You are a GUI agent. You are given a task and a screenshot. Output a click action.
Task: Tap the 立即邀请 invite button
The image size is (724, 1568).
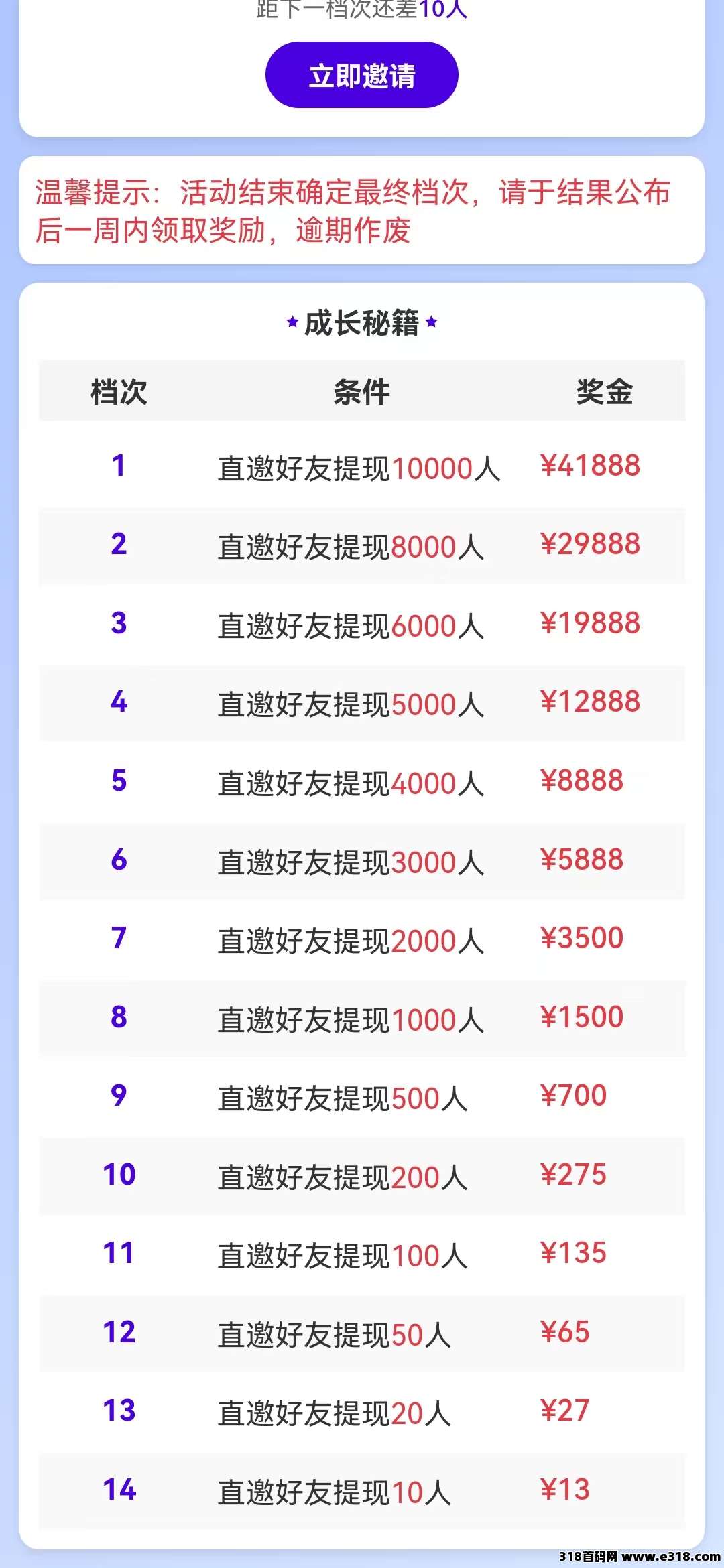tap(362, 75)
